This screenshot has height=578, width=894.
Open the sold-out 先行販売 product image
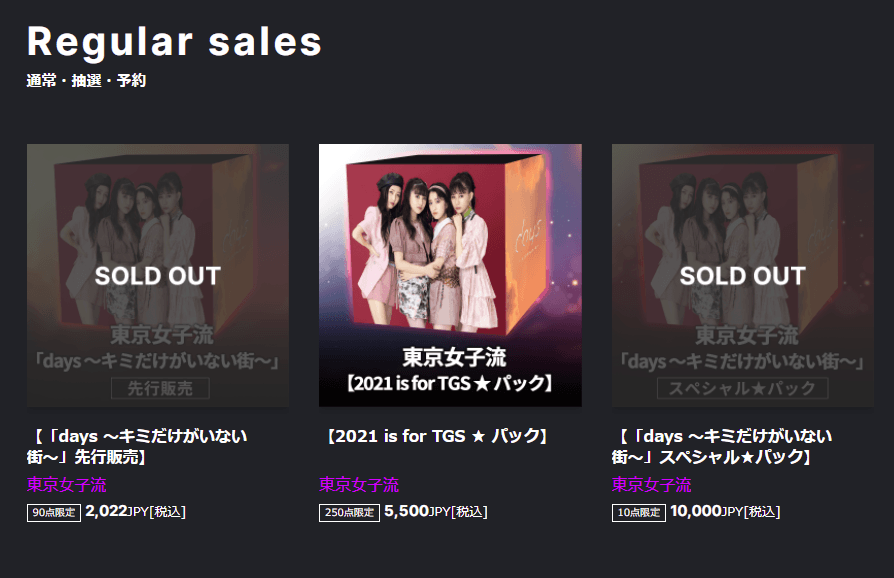tap(157, 275)
